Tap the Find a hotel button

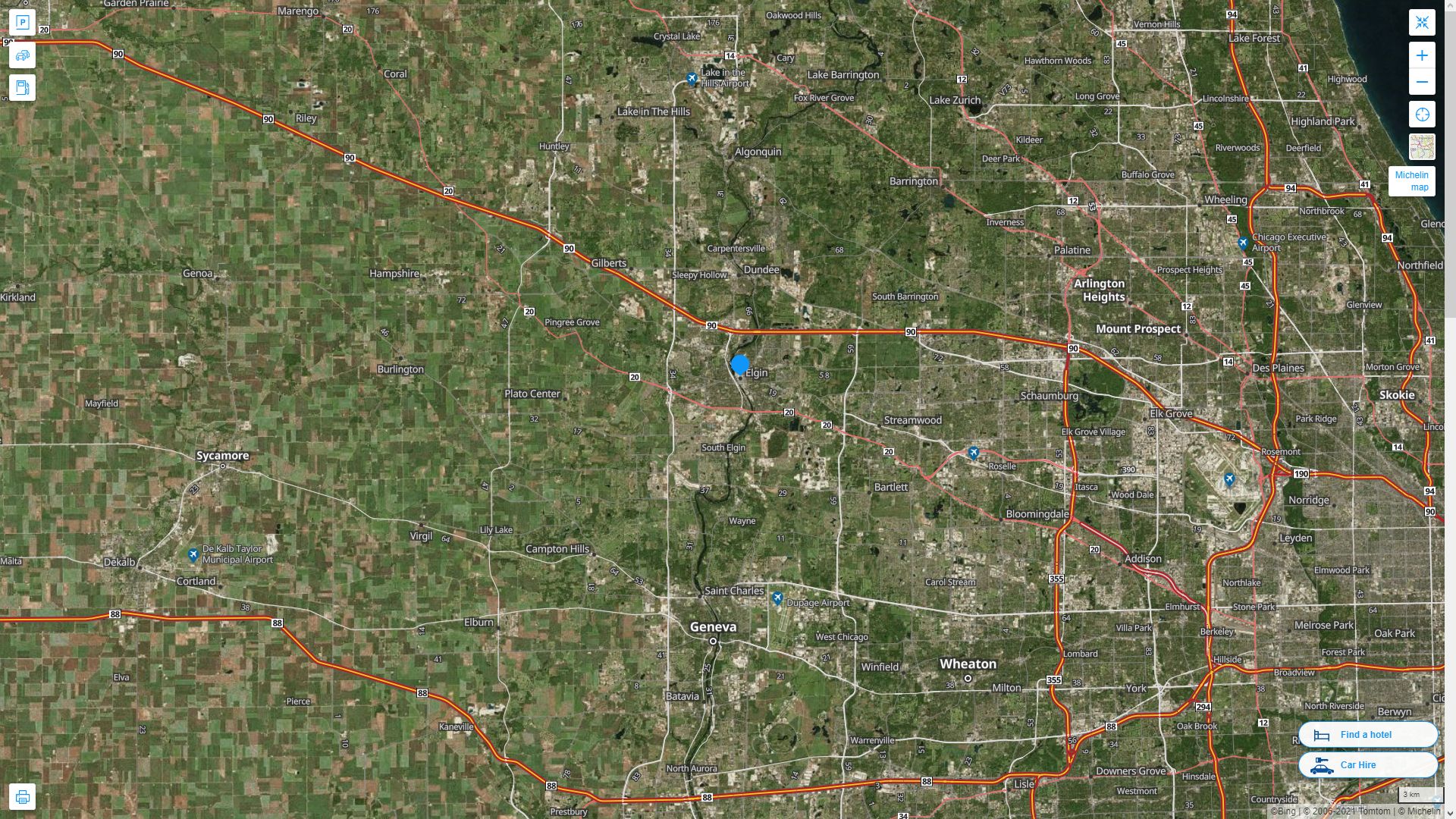pos(1367,735)
